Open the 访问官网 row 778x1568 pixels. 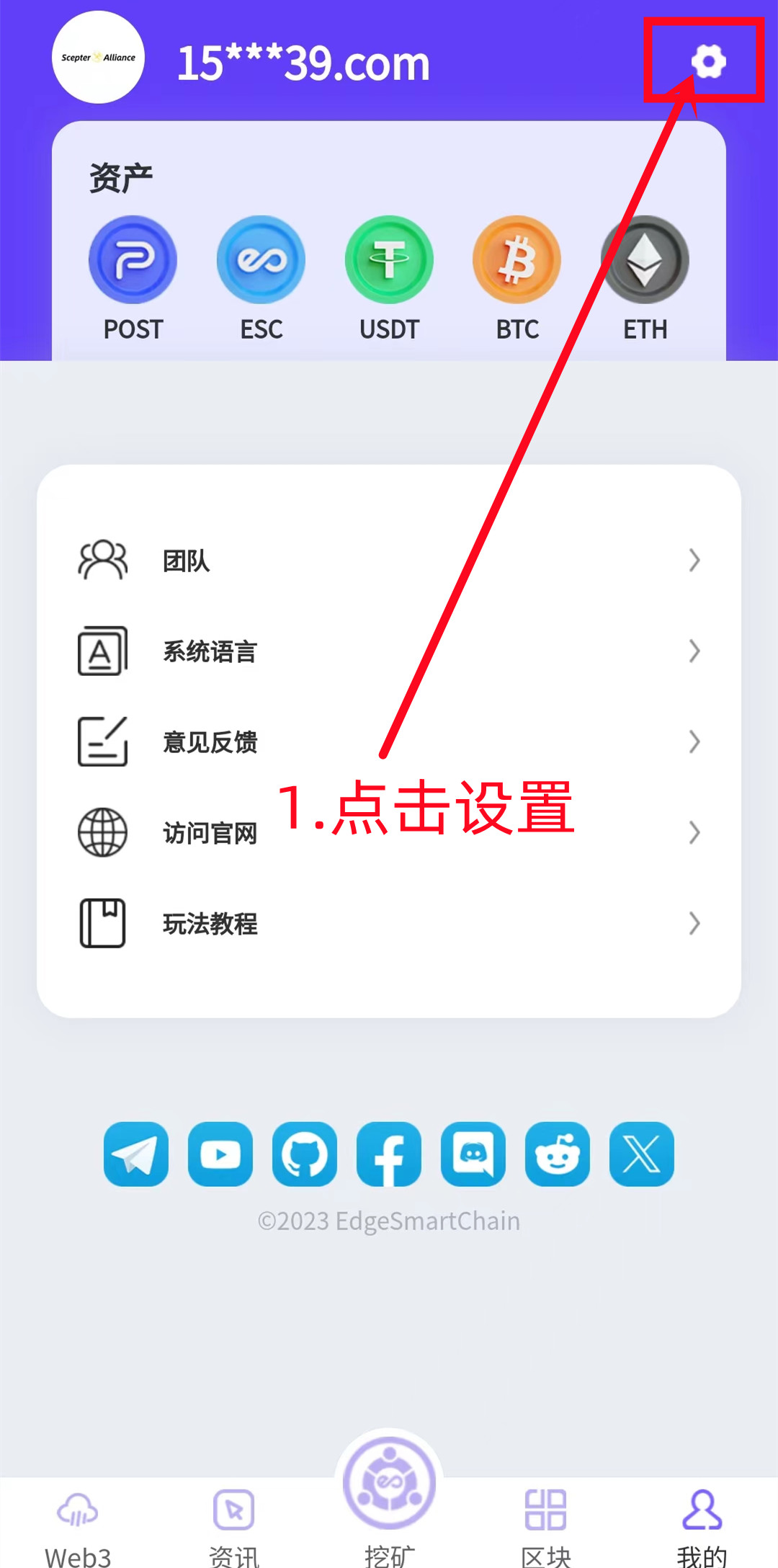[x=389, y=833]
